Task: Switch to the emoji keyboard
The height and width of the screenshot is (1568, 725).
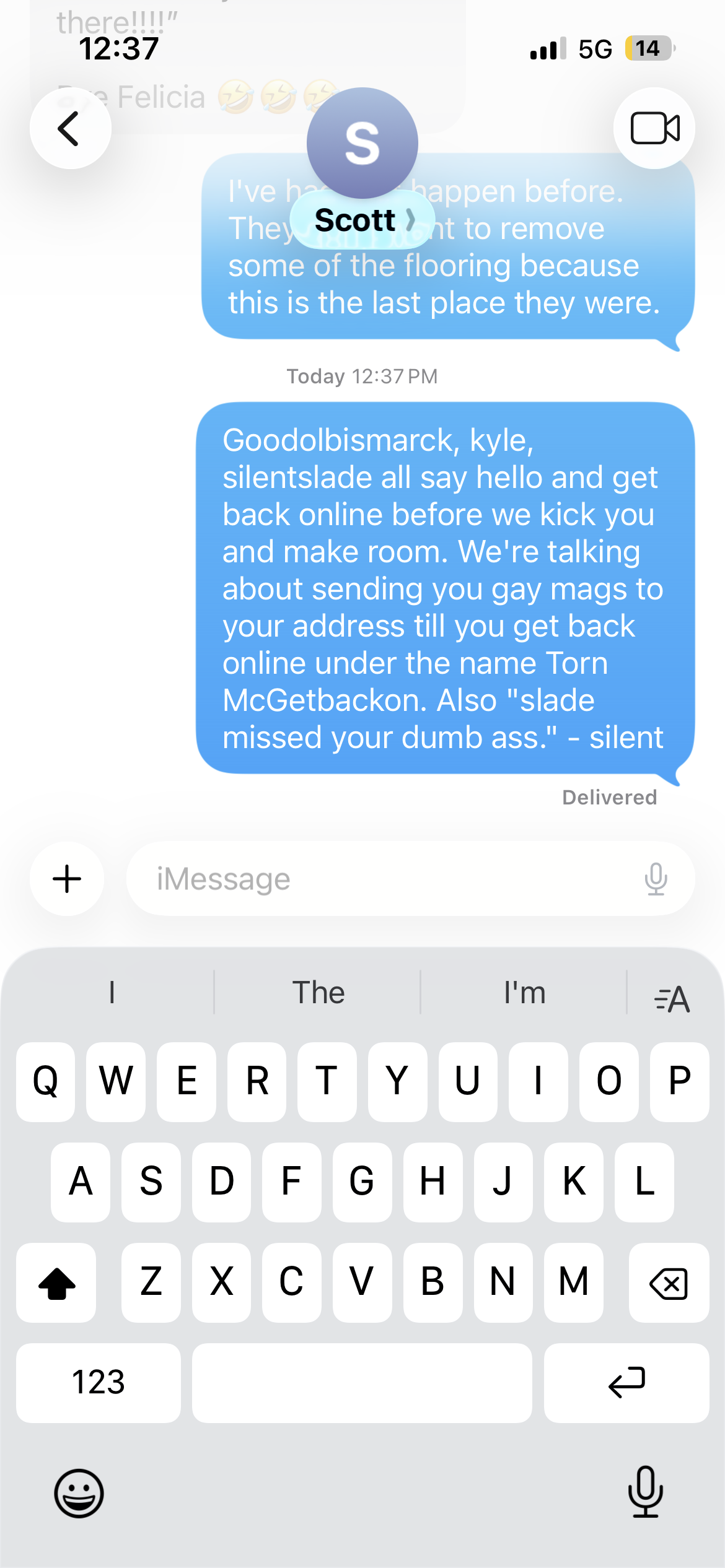Action: (79, 1493)
